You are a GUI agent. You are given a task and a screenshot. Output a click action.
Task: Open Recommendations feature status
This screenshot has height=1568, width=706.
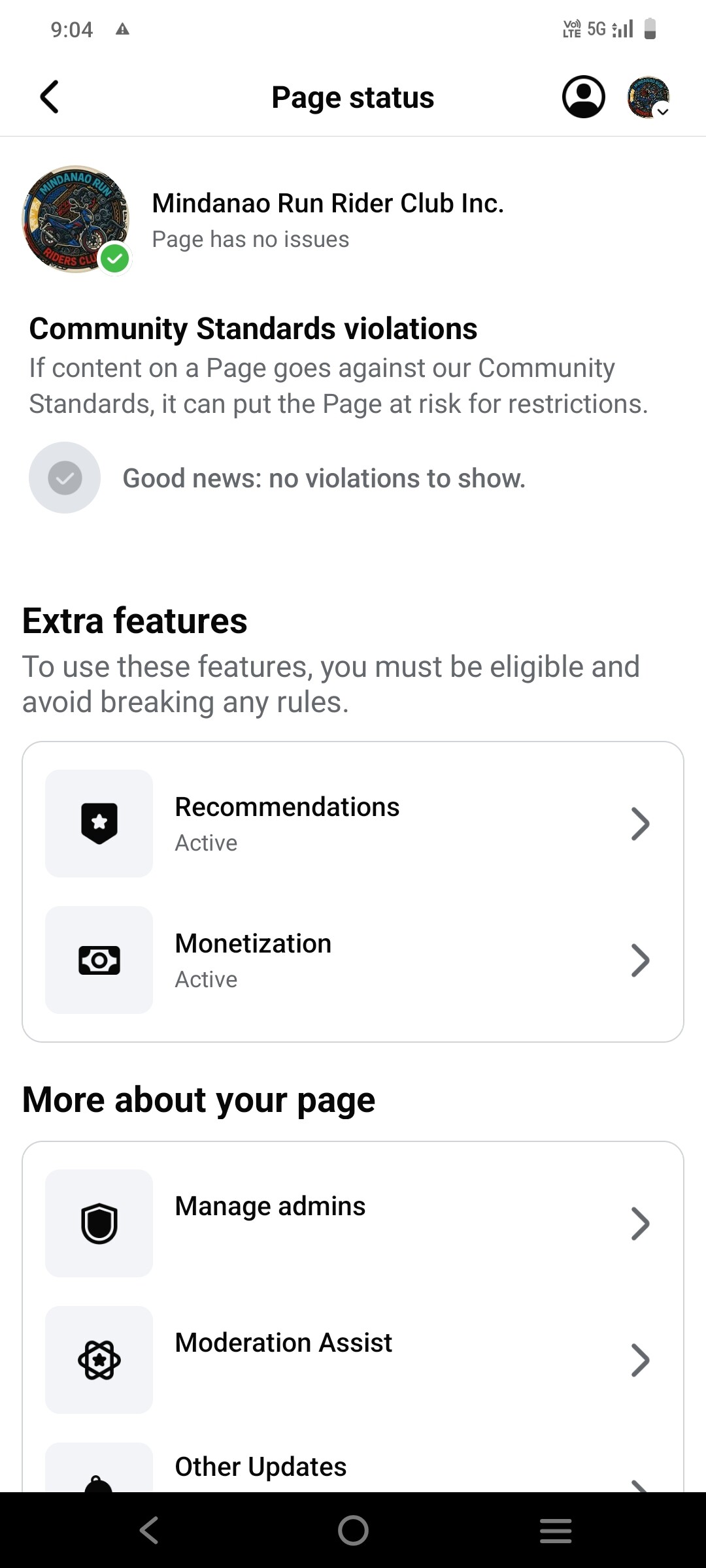[353, 823]
